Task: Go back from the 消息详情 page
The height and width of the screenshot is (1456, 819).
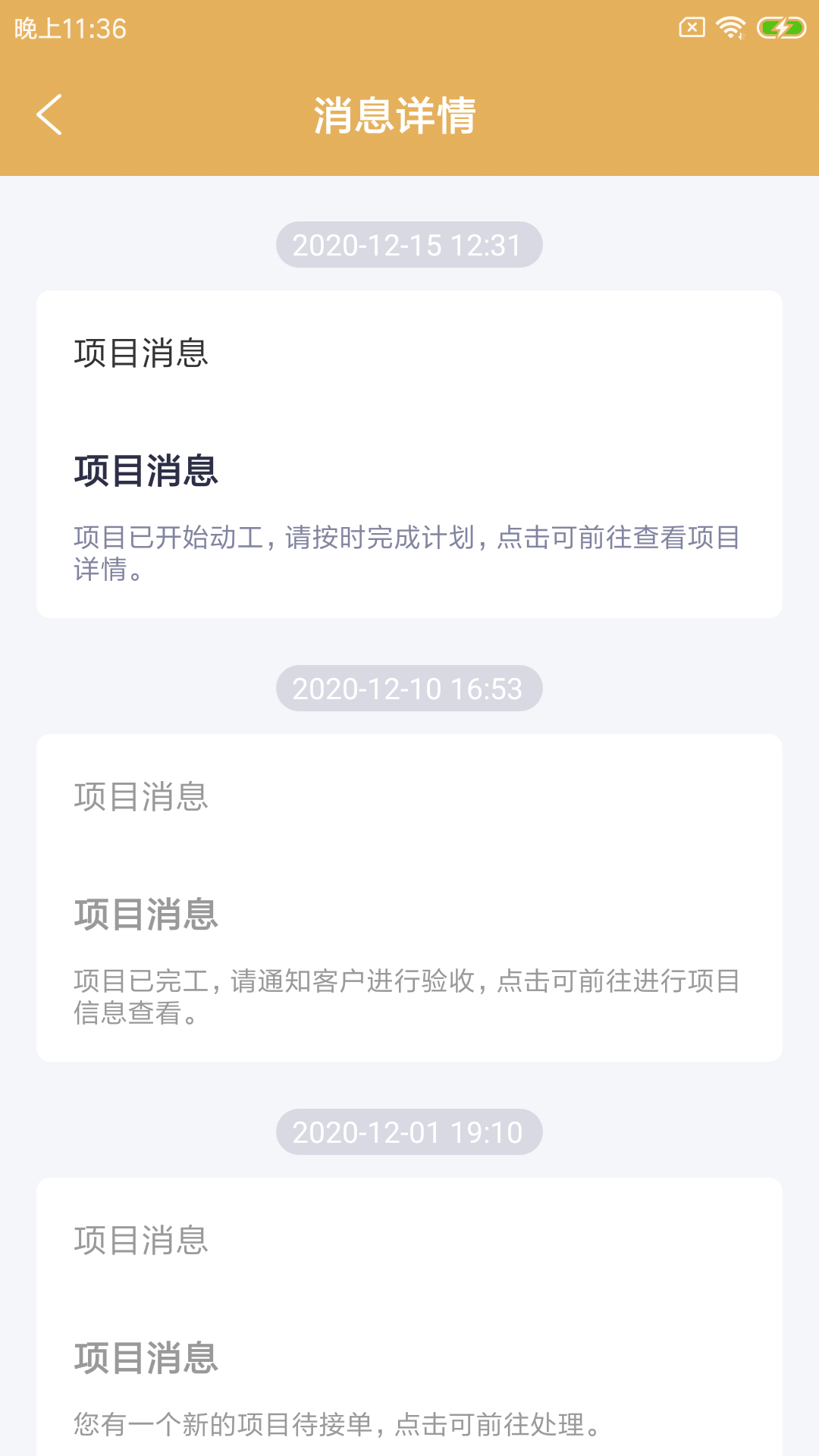Action: (x=49, y=115)
